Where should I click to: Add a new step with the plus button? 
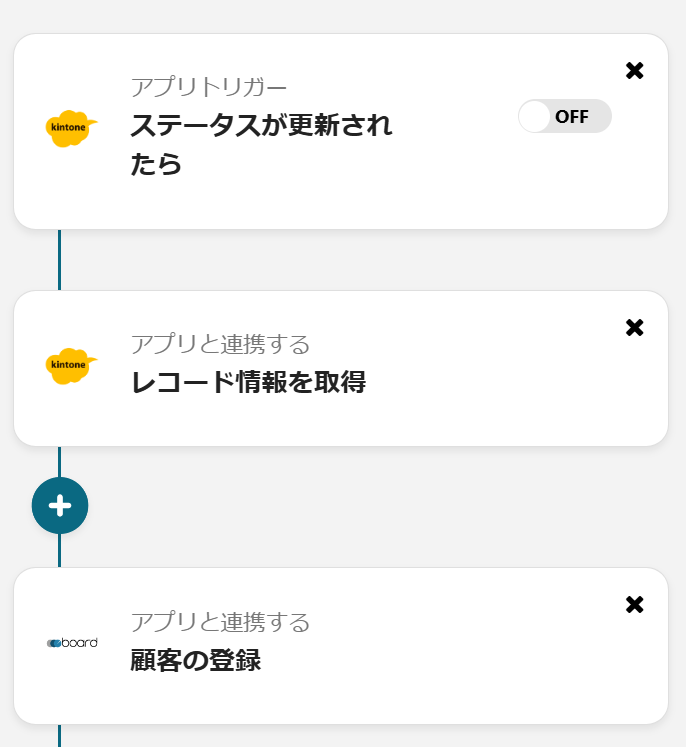[x=60, y=506]
